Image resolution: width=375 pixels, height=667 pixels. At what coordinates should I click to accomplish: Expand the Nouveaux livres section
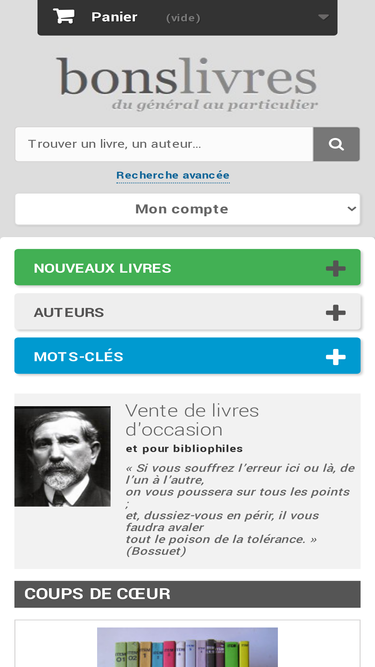click(x=188, y=267)
